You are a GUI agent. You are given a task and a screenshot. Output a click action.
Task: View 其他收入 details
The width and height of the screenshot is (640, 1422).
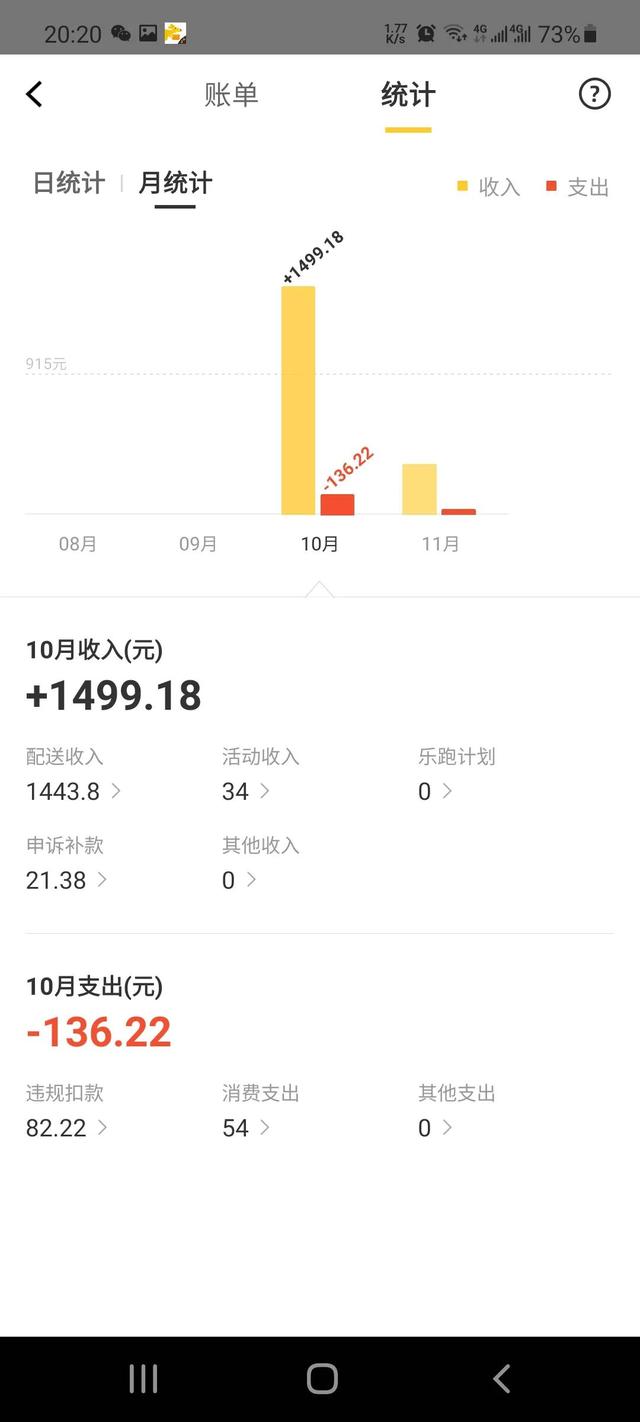(260, 864)
